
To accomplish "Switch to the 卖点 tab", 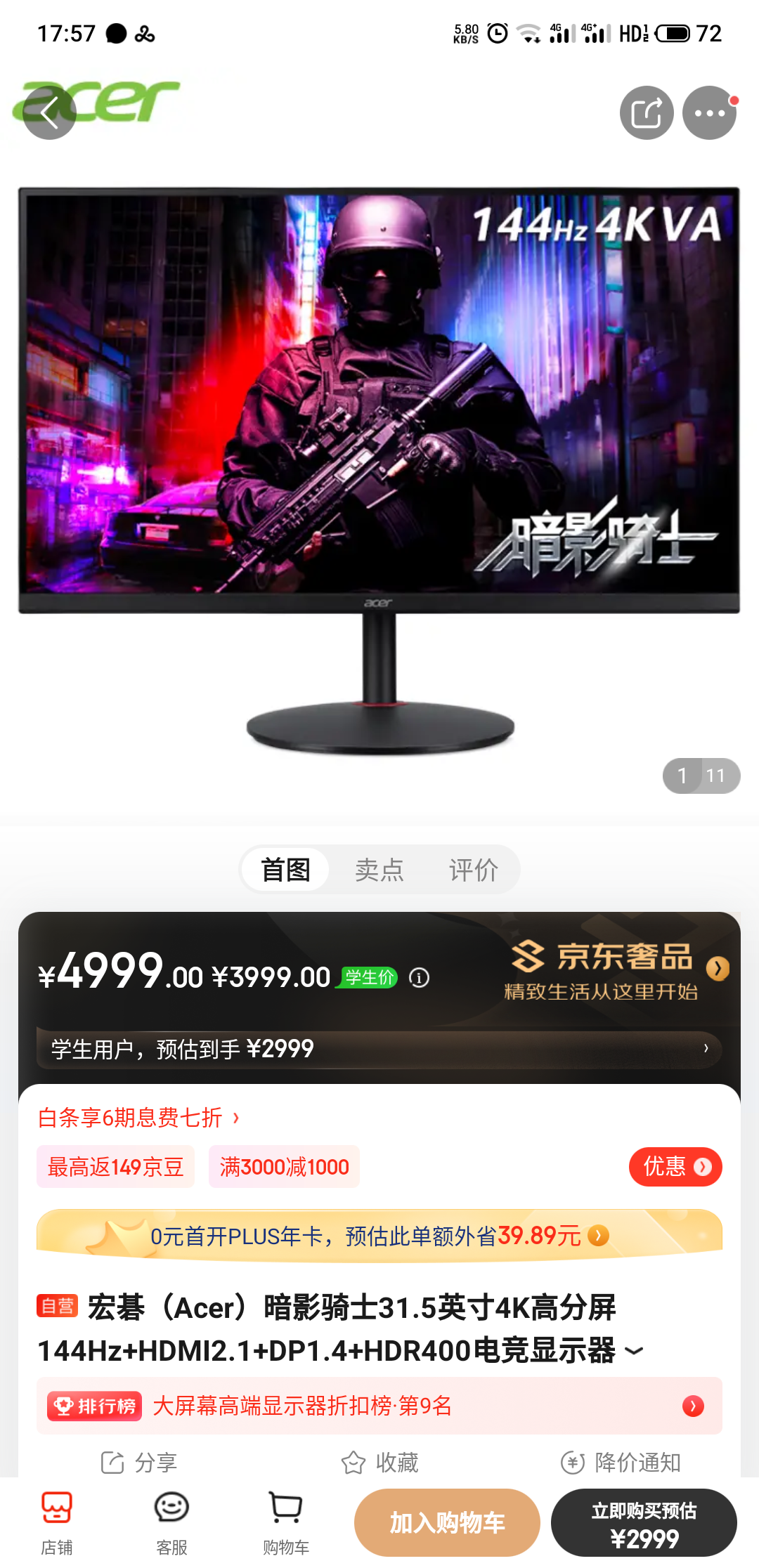I will coord(379,869).
